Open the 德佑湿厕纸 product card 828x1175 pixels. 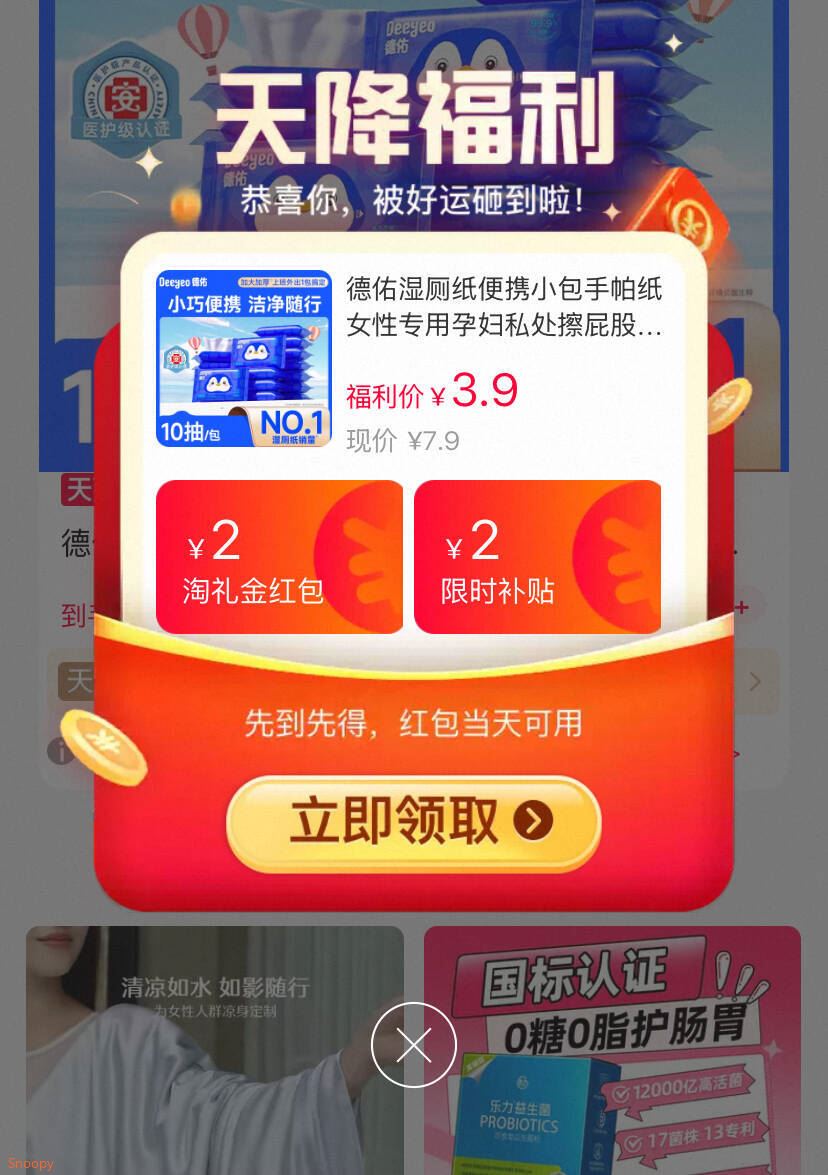(410, 360)
